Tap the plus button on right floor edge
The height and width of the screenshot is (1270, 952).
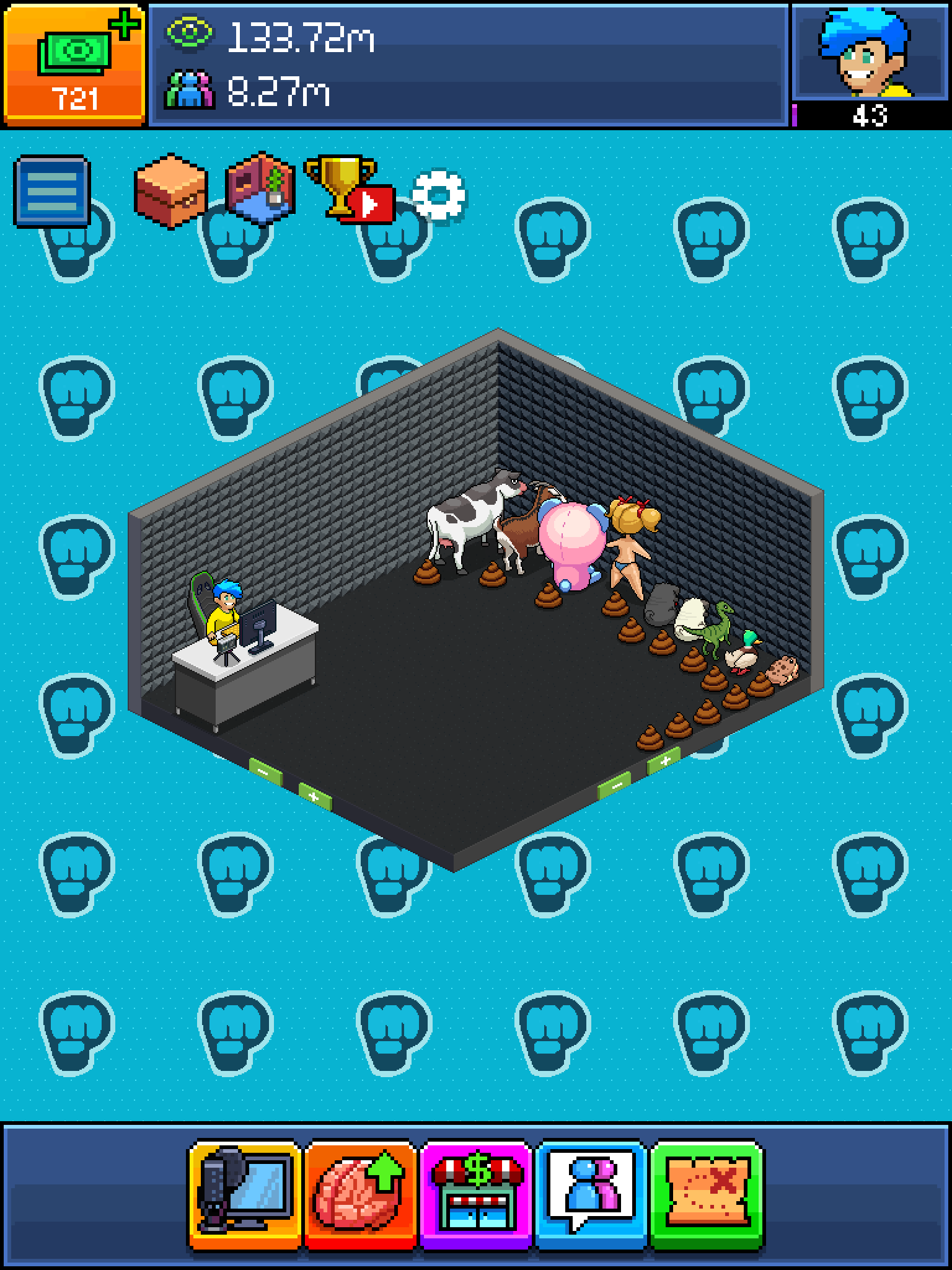point(664,760)
